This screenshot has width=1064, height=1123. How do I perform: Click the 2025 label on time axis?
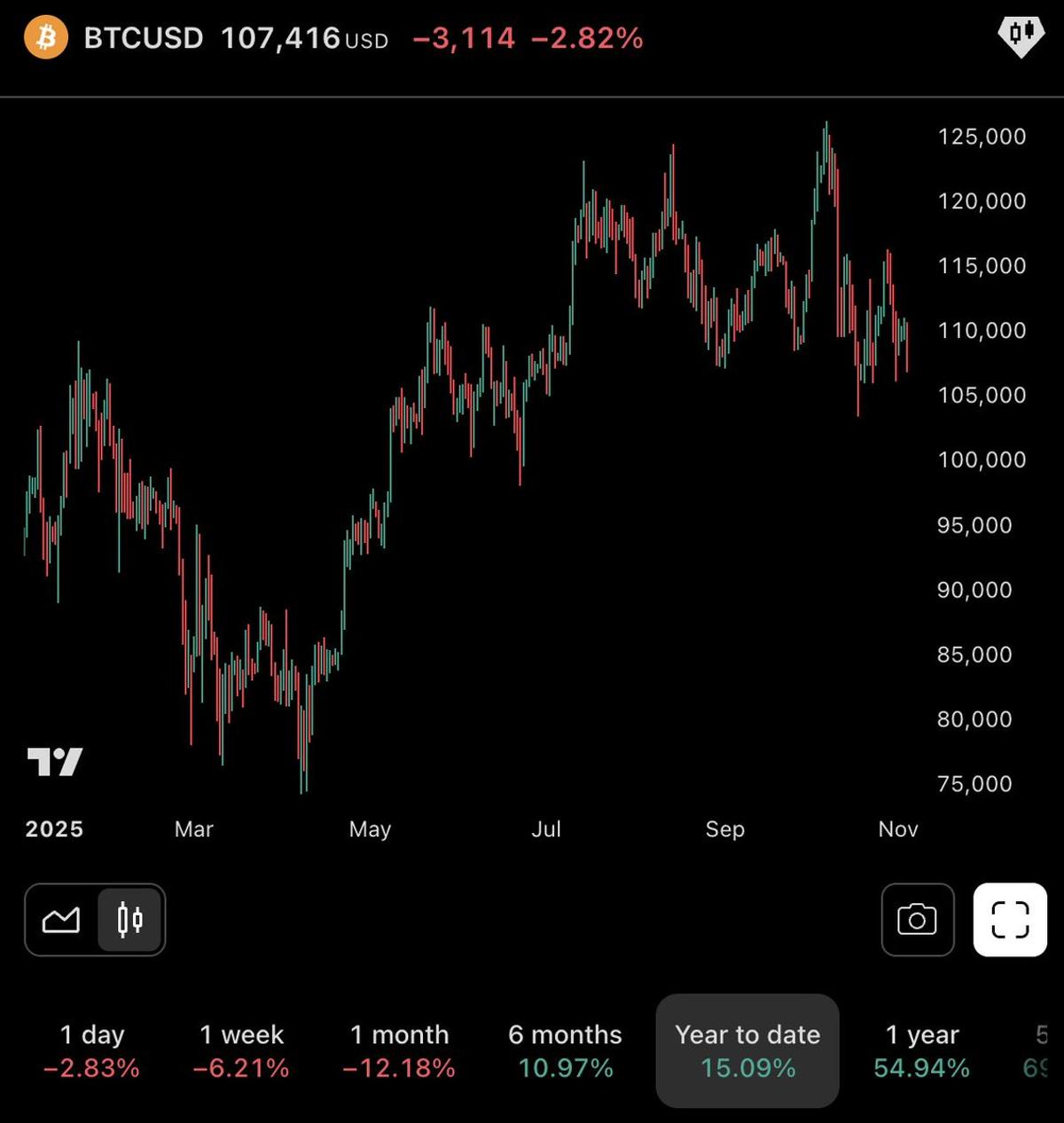(54, 829)
